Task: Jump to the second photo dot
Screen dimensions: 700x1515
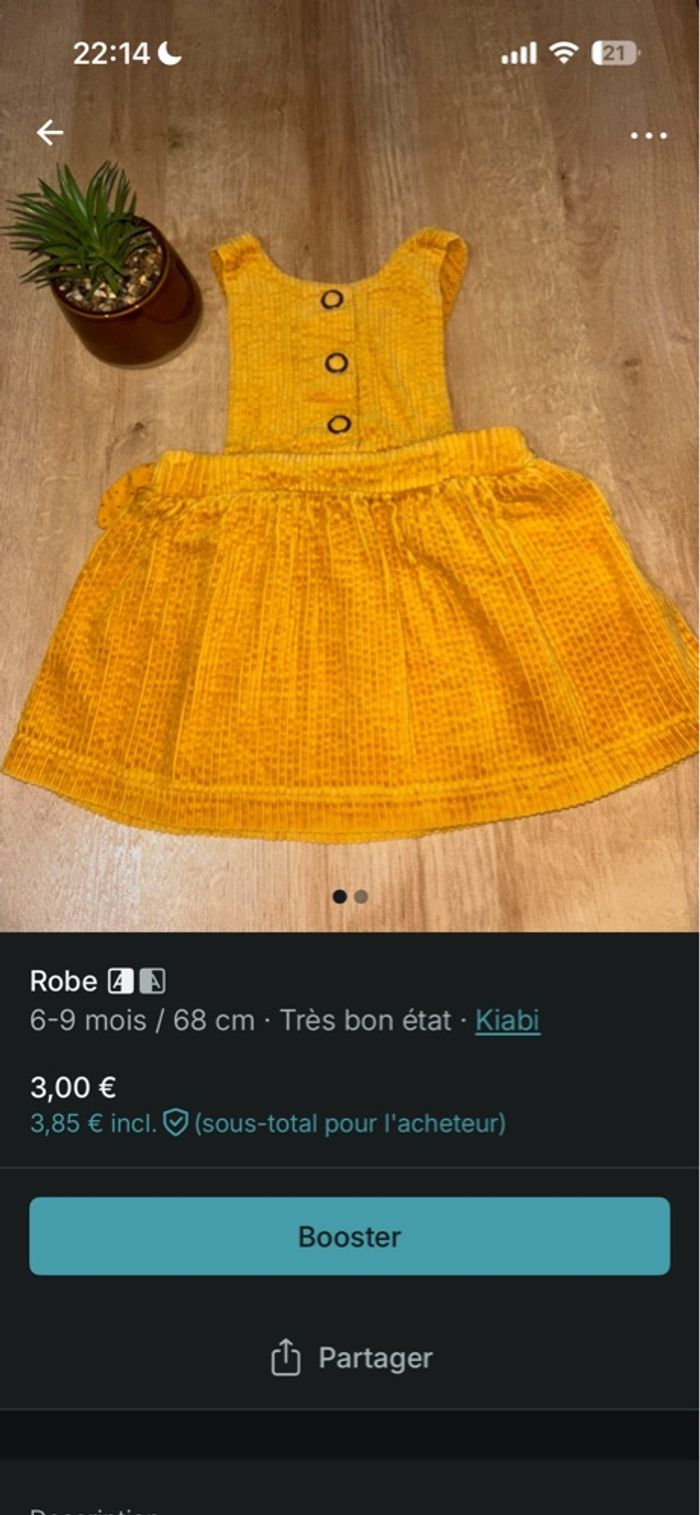Action: (x=361, y=897)
